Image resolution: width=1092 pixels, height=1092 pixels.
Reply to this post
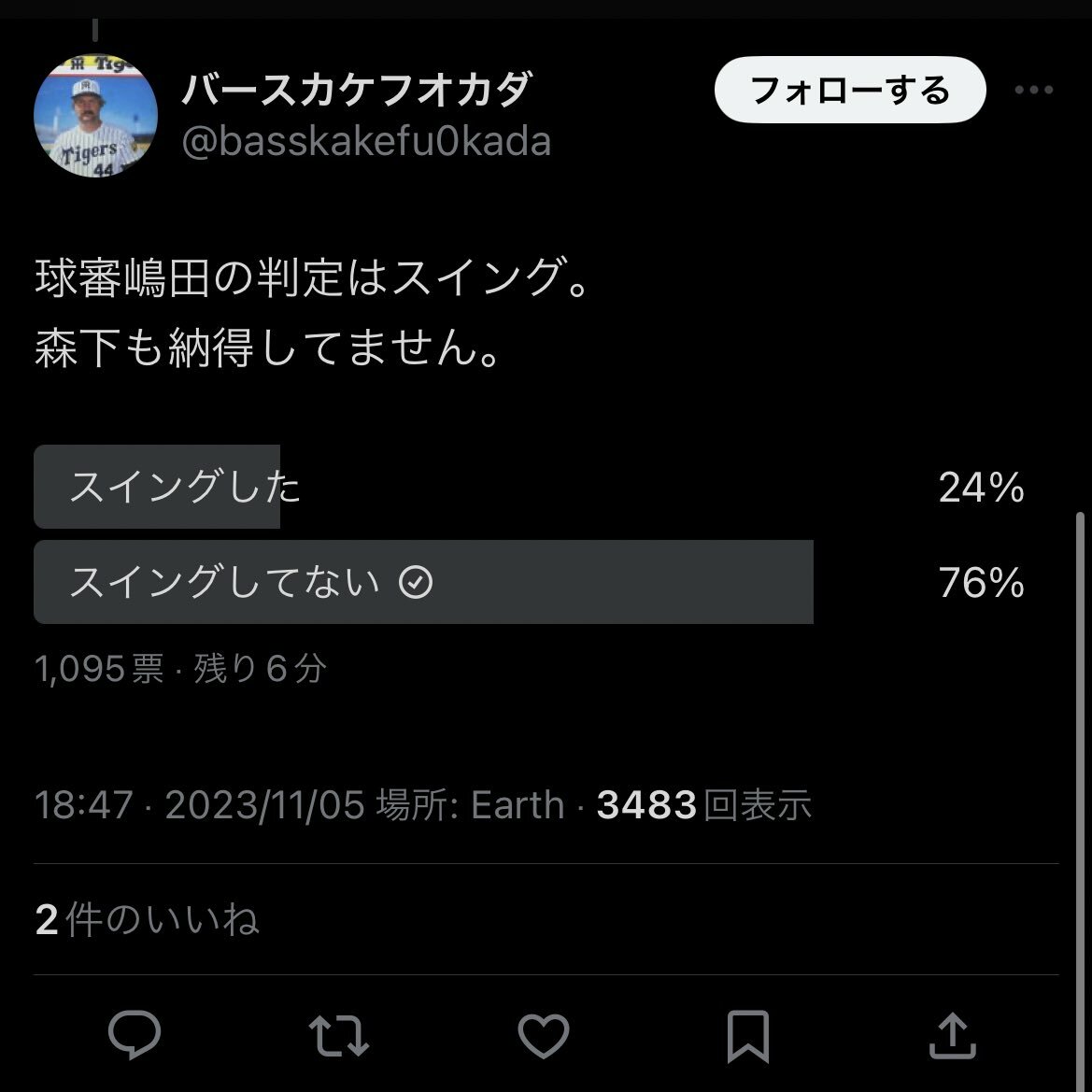(135, 1034)
